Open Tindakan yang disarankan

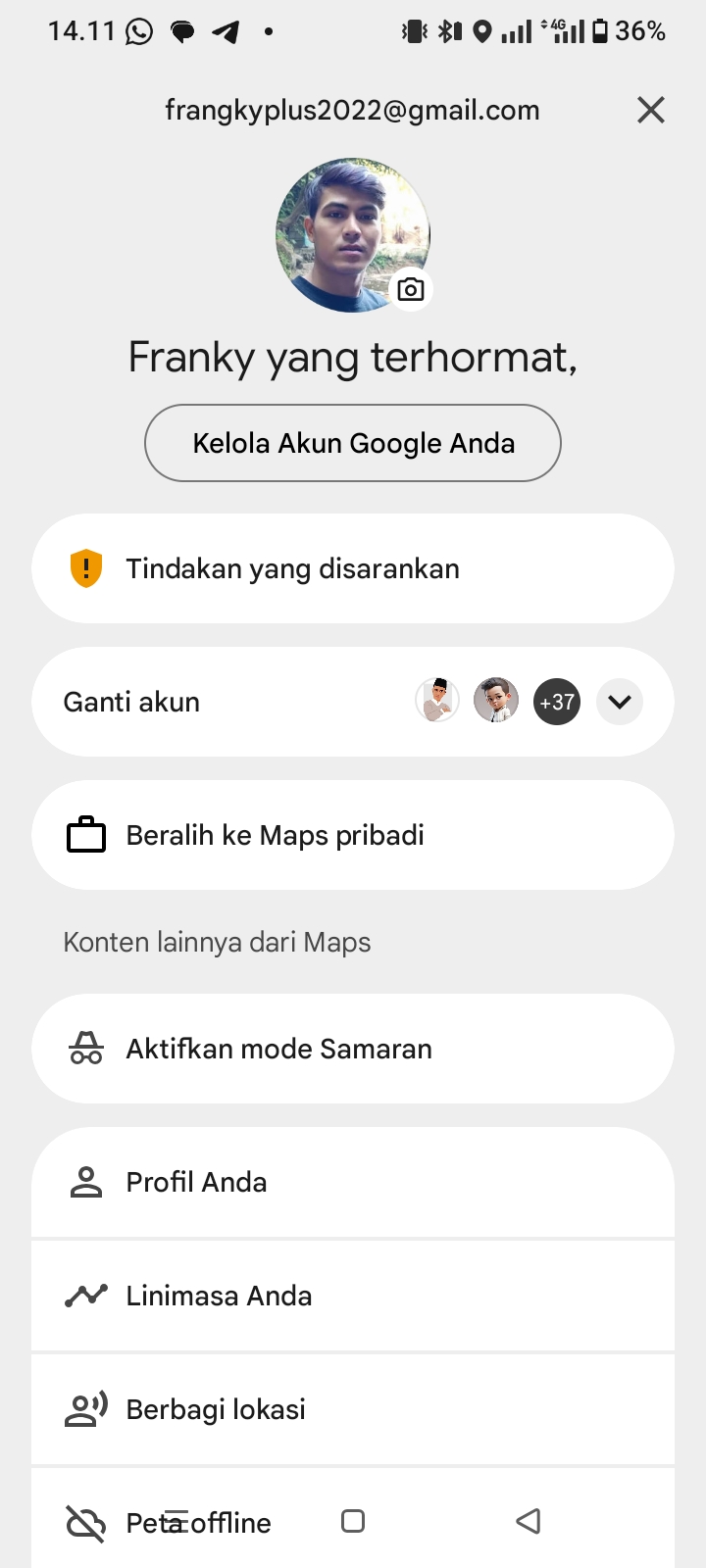tap(353, 568)
